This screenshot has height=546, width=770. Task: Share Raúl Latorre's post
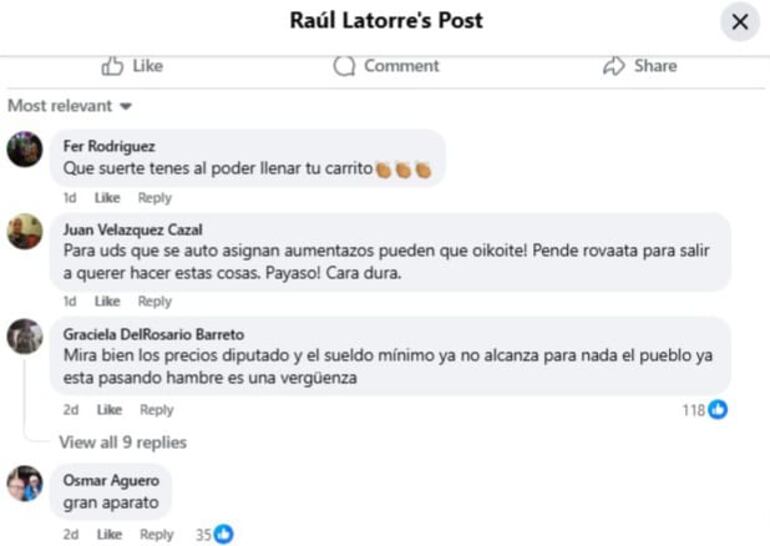[639, 66]
